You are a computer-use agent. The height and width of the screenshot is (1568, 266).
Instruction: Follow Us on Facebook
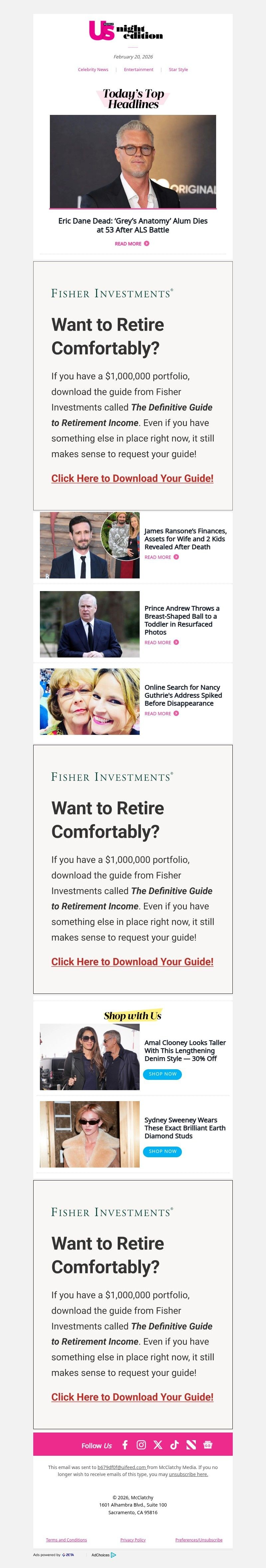pos(125,1444)
